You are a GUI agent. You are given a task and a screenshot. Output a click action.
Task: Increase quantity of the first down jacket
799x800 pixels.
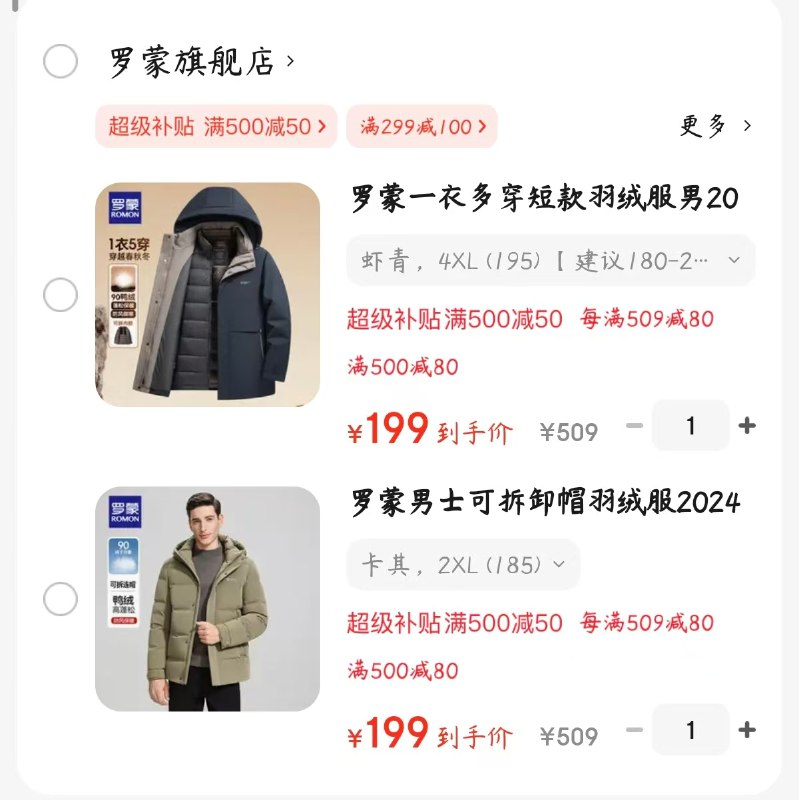coord(747,425)
